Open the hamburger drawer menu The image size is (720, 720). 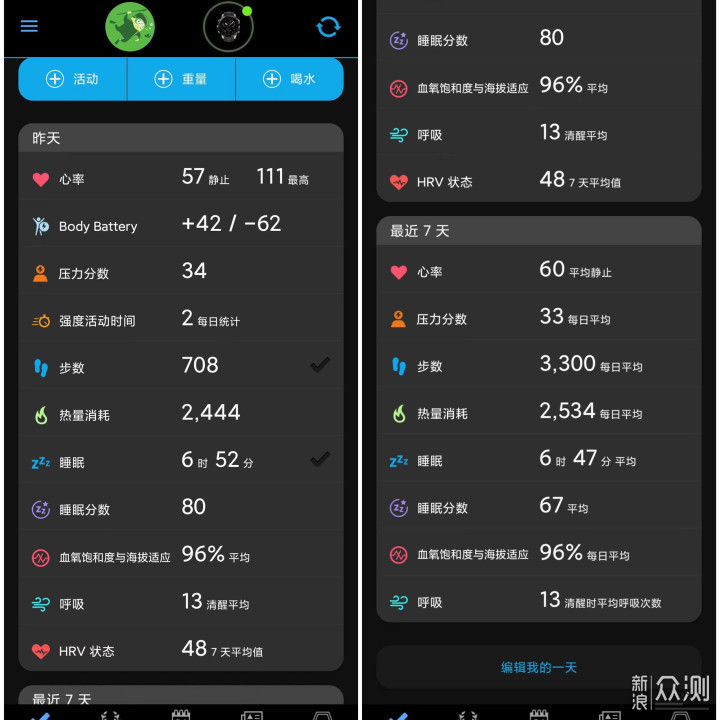coord(29,26)
